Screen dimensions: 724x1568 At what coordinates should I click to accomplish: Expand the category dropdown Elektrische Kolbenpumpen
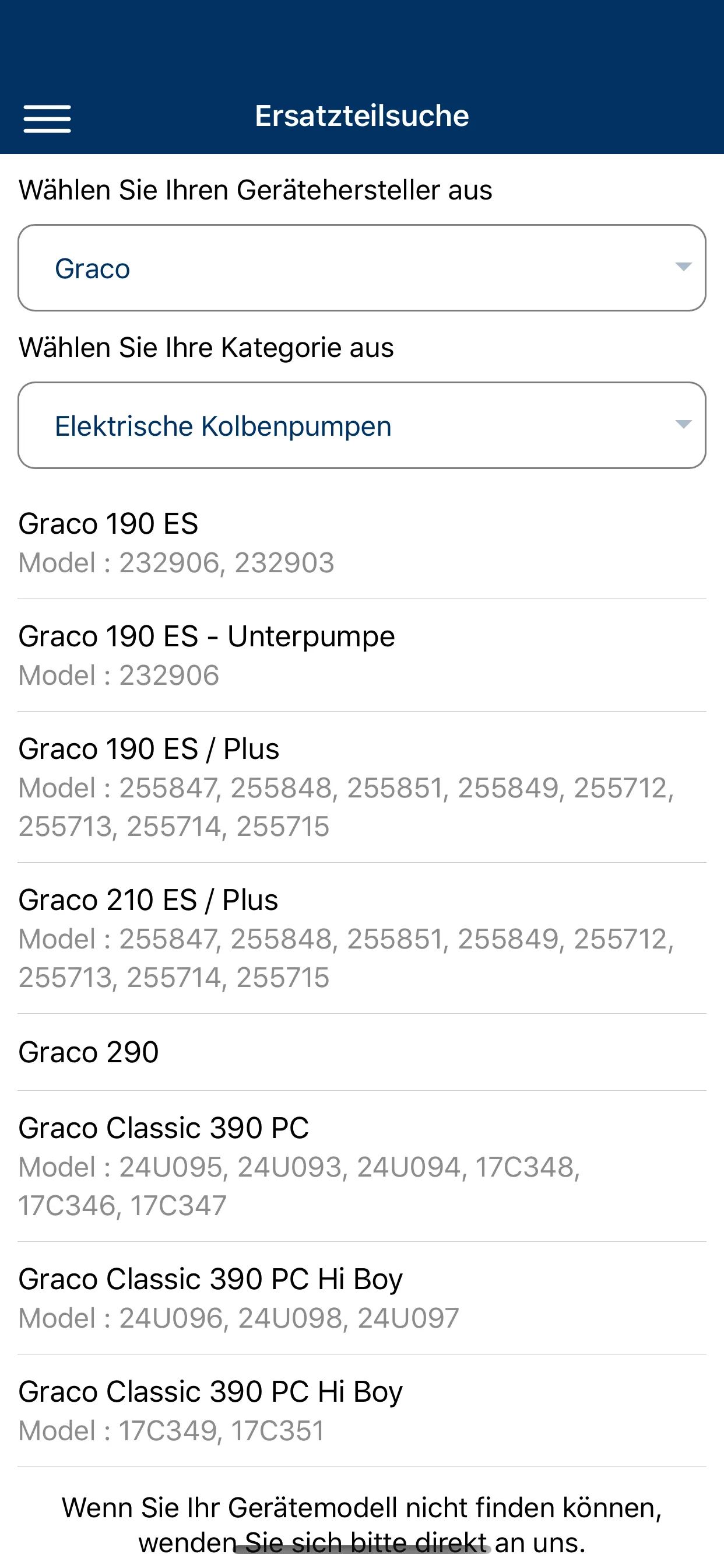[361, 425]
